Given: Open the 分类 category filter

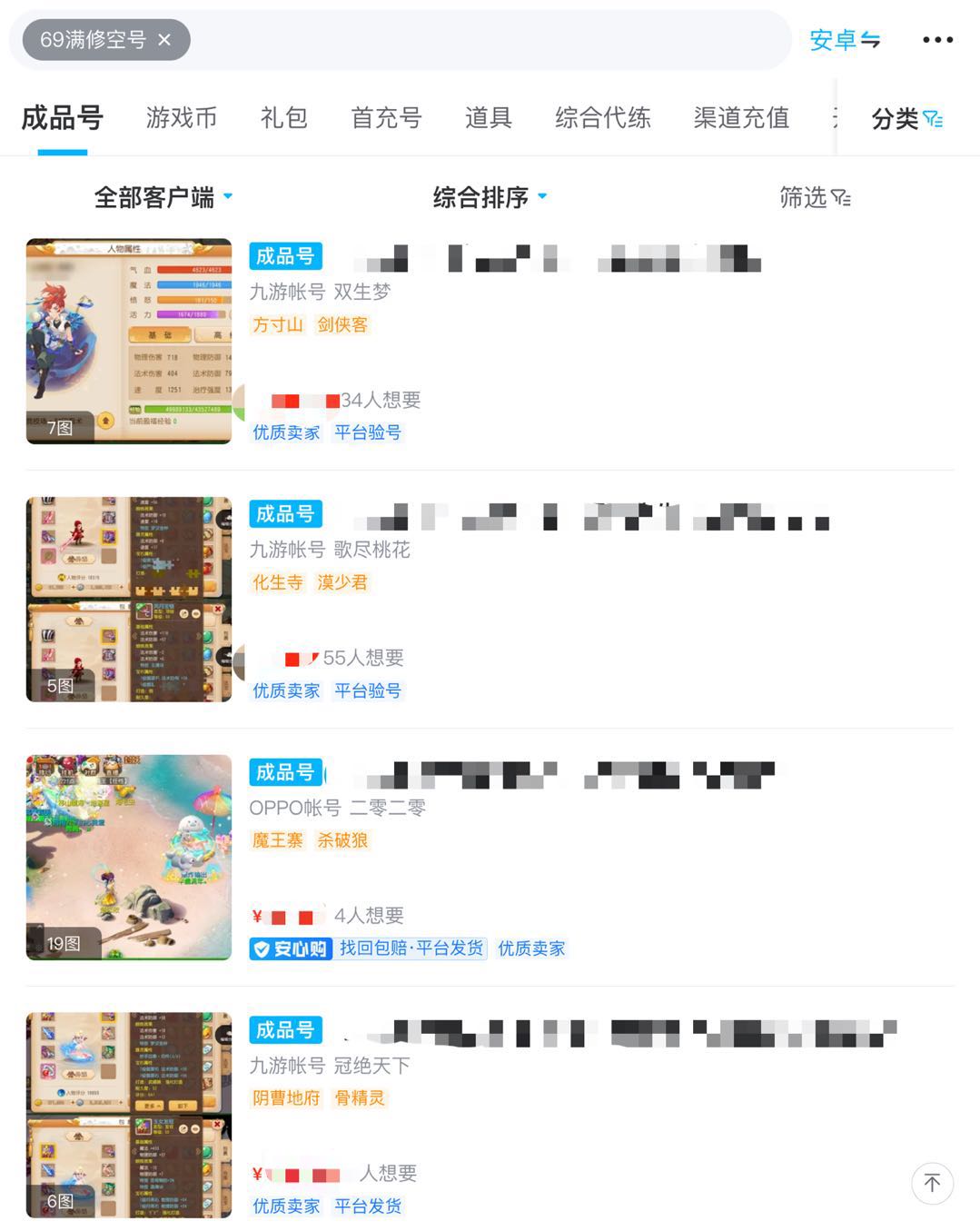Looking at the screenshot, I should click(x=906, y=119).
